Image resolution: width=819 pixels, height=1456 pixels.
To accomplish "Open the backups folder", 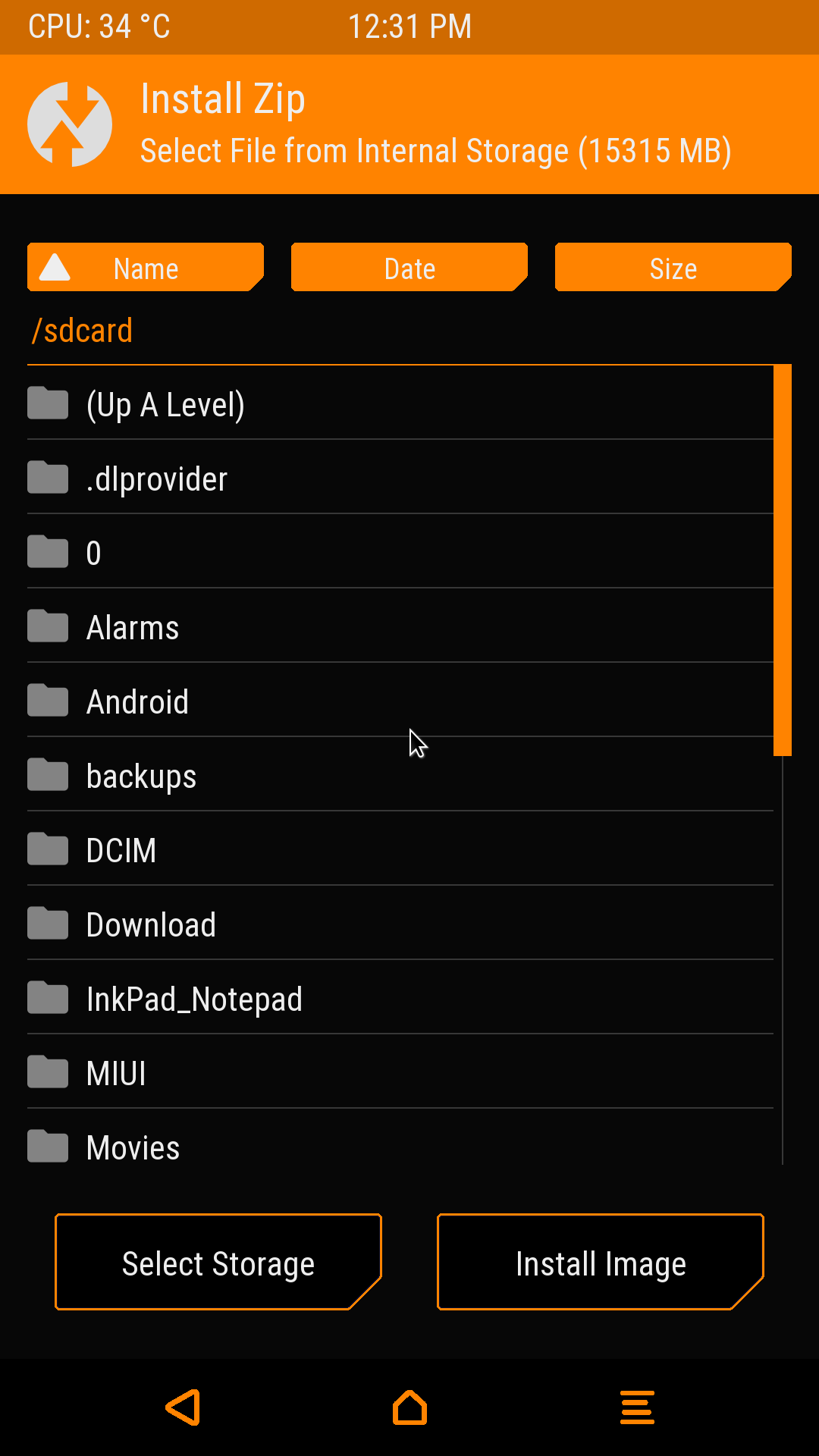I will pos(141,776).
